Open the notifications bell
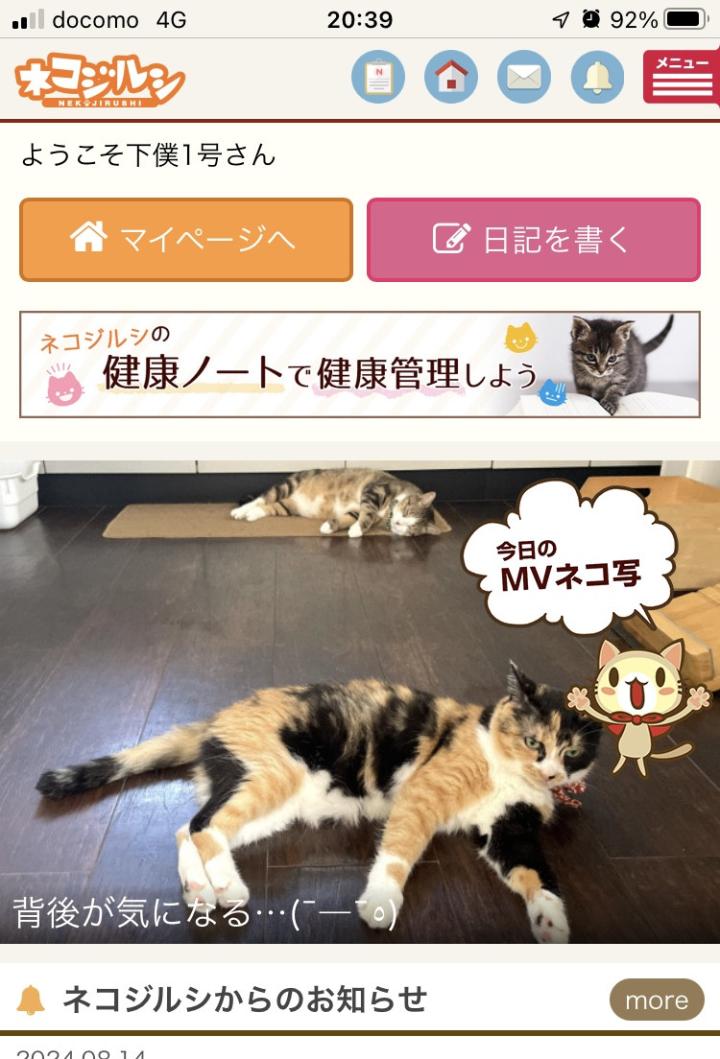The image size is (720, 1059). click(x=597, y=78)
